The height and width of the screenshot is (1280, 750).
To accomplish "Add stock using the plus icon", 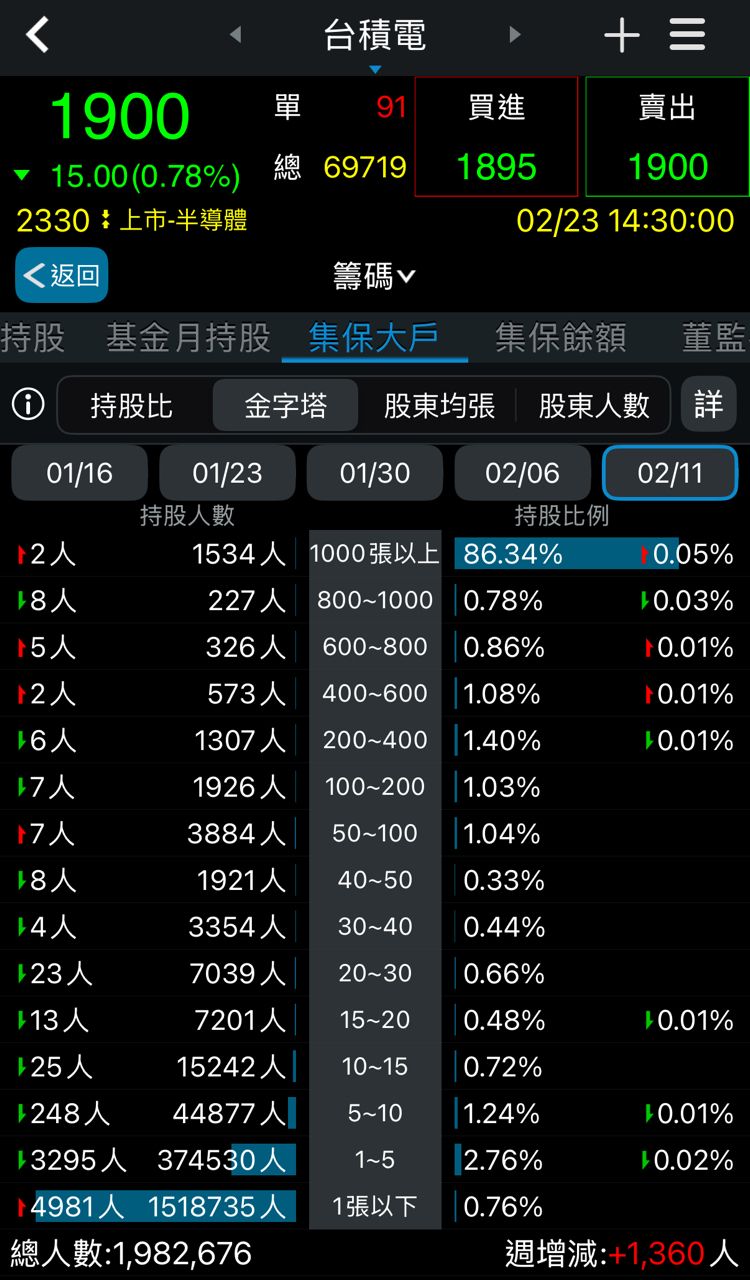I will 621,36.
